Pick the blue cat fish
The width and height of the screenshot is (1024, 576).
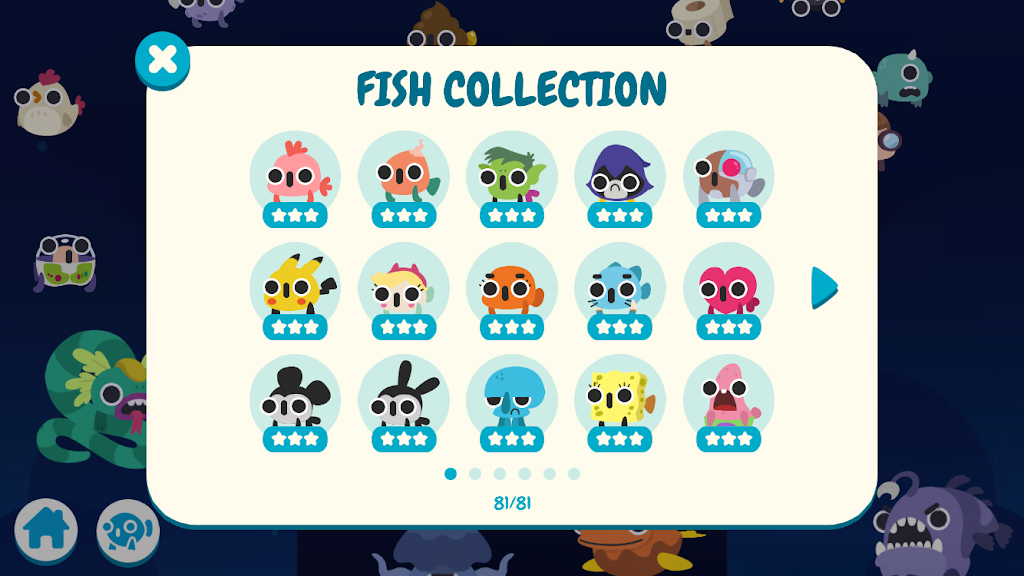pos(620,288)
